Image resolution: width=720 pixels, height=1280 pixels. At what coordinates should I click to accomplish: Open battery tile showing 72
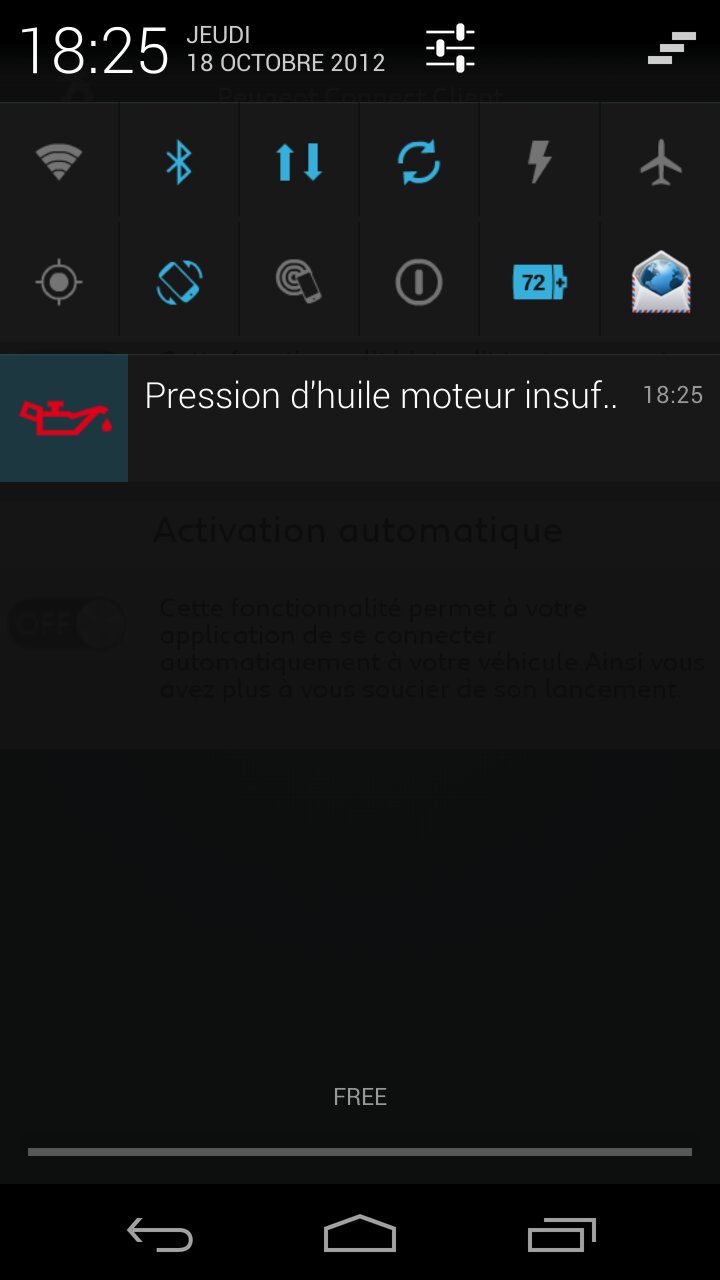click(539, 282)
